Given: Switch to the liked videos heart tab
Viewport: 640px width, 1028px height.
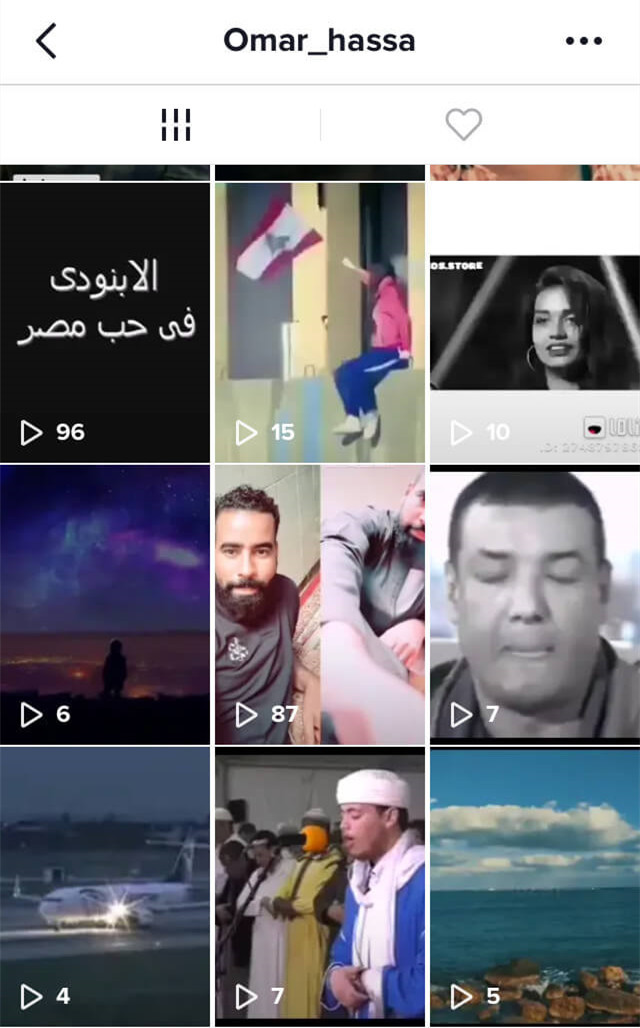Looking at the screenshot, I should click(463, 125).
